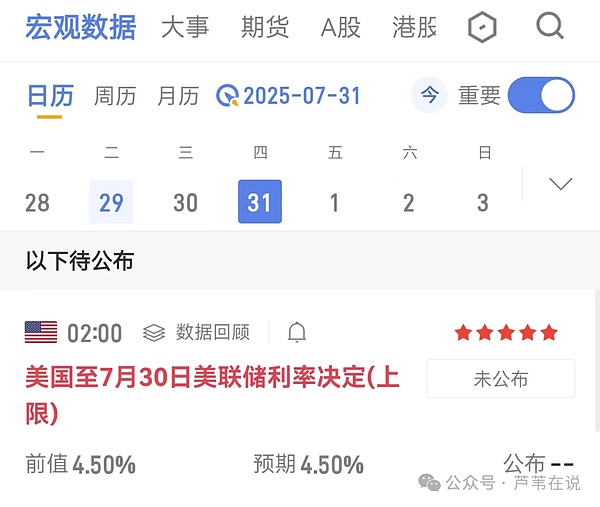Viewport: 600px width, 507px height.
Task: Open the 2025-07-31 date picker
Action: 289,96
